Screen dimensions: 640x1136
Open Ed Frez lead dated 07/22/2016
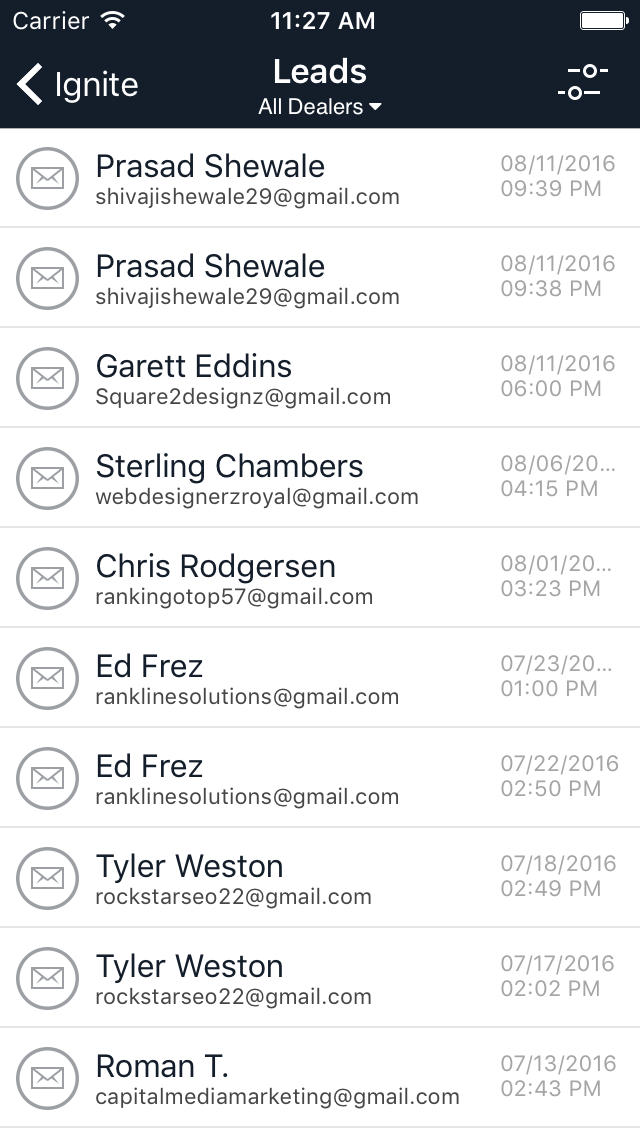320,778
